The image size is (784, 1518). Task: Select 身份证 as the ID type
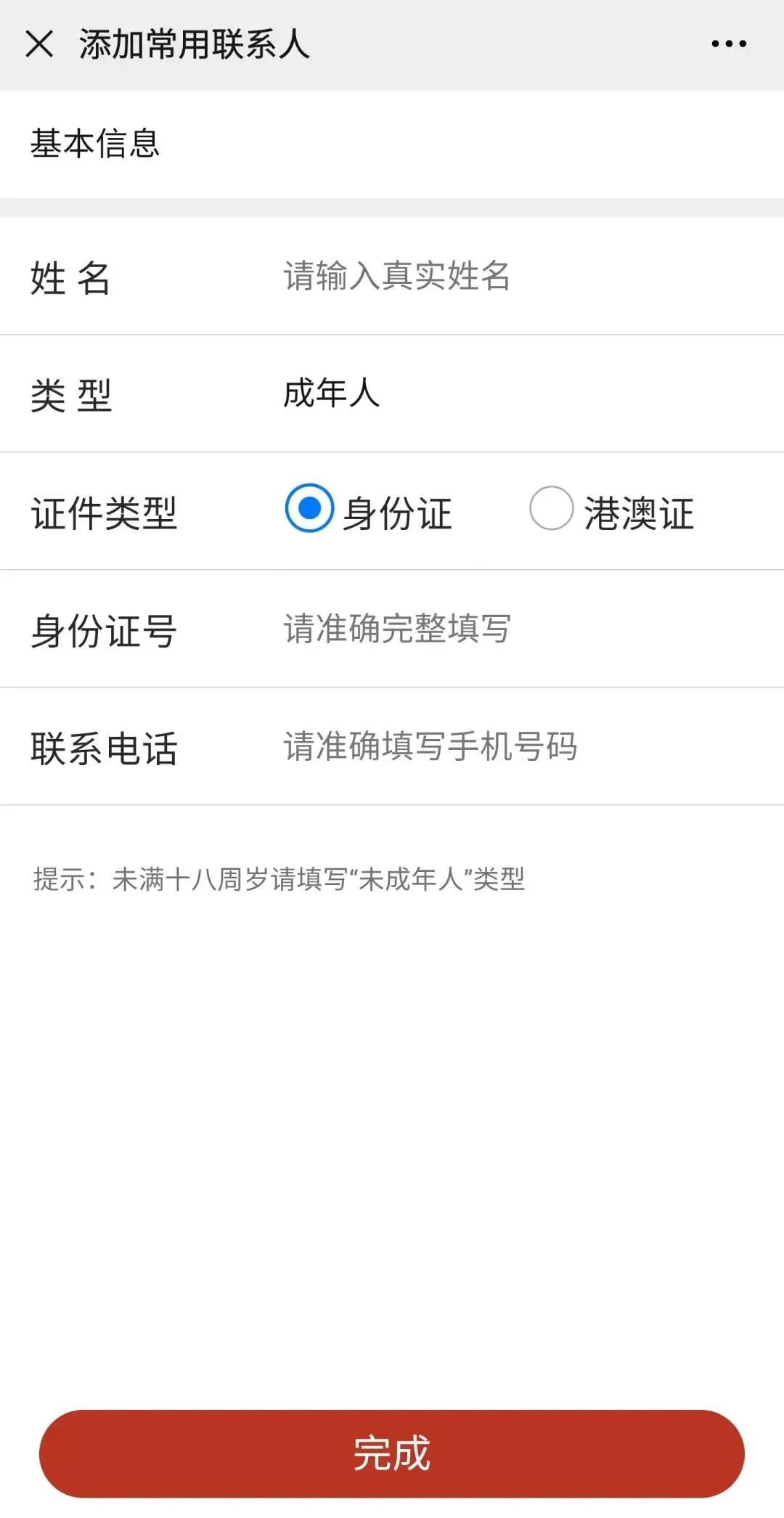310,509
